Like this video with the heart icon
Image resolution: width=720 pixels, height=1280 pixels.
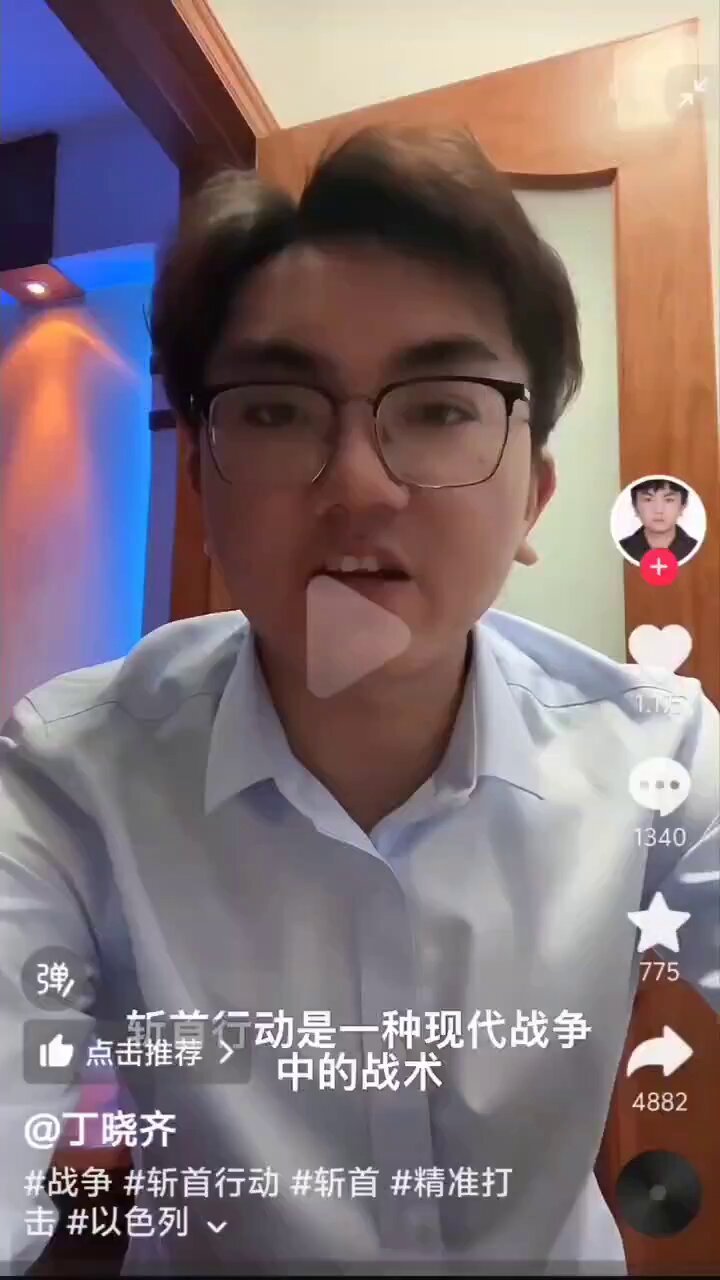pyautogui.click(x=659, y=650)
